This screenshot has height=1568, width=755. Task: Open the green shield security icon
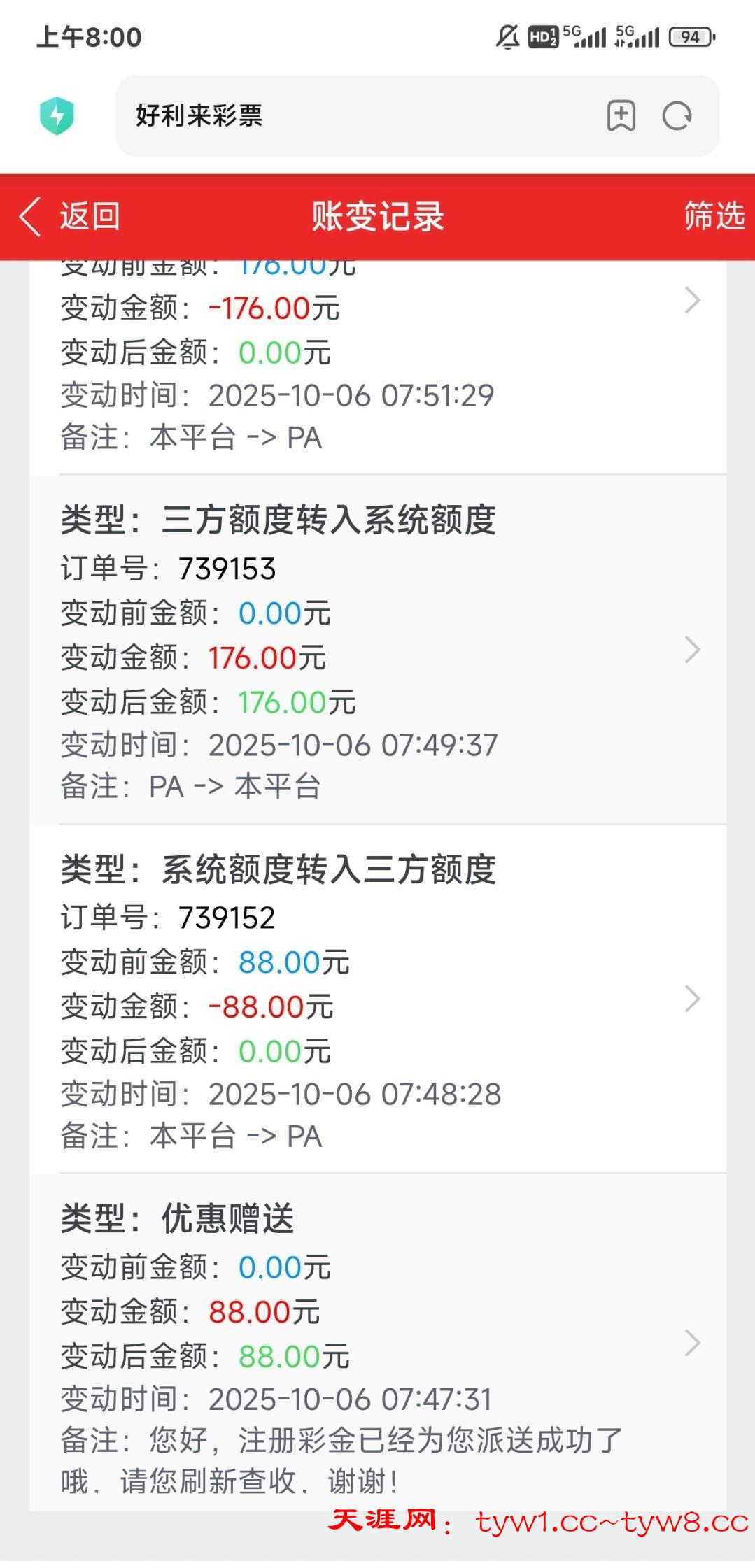(57, 116)
